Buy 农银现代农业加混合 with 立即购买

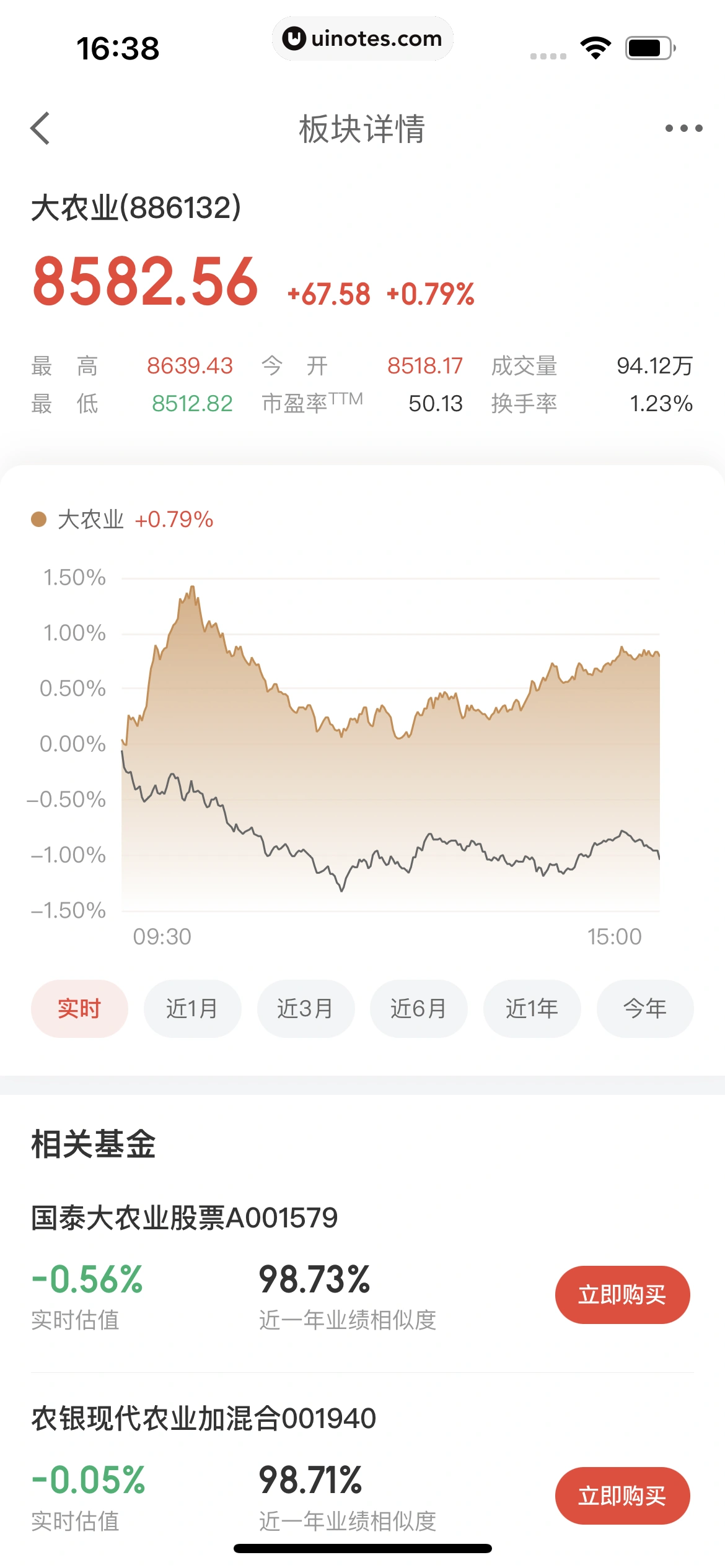click(x=622, y=1496)
